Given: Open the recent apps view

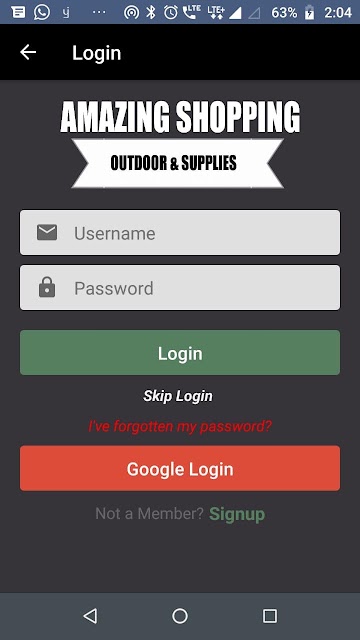Looking at the screenshot, I should (x=270, y=616).
